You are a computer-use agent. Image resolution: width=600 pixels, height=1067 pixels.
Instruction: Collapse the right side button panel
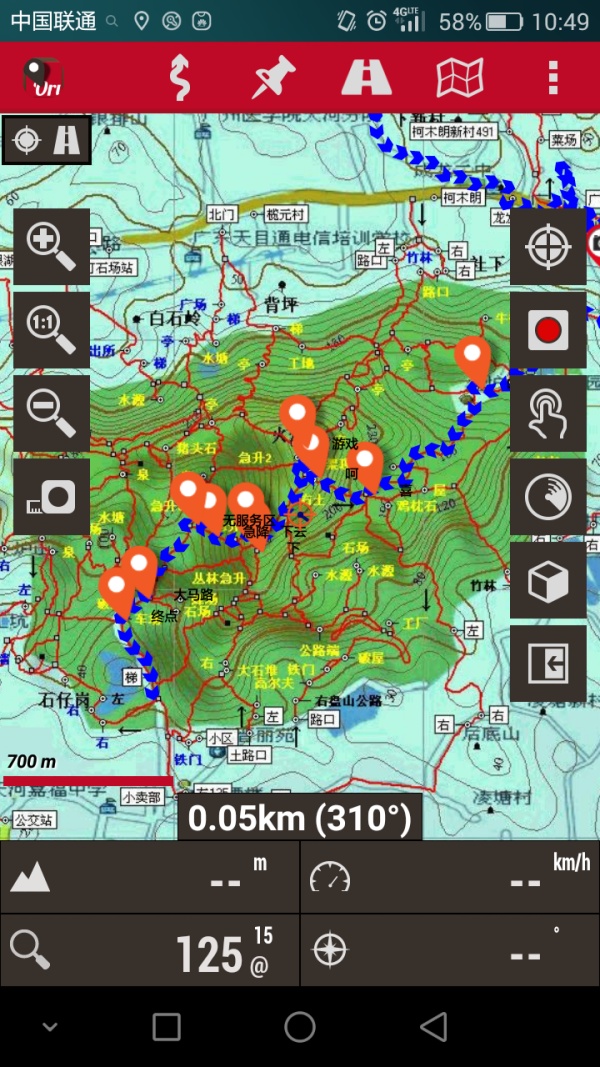point(548,664)
